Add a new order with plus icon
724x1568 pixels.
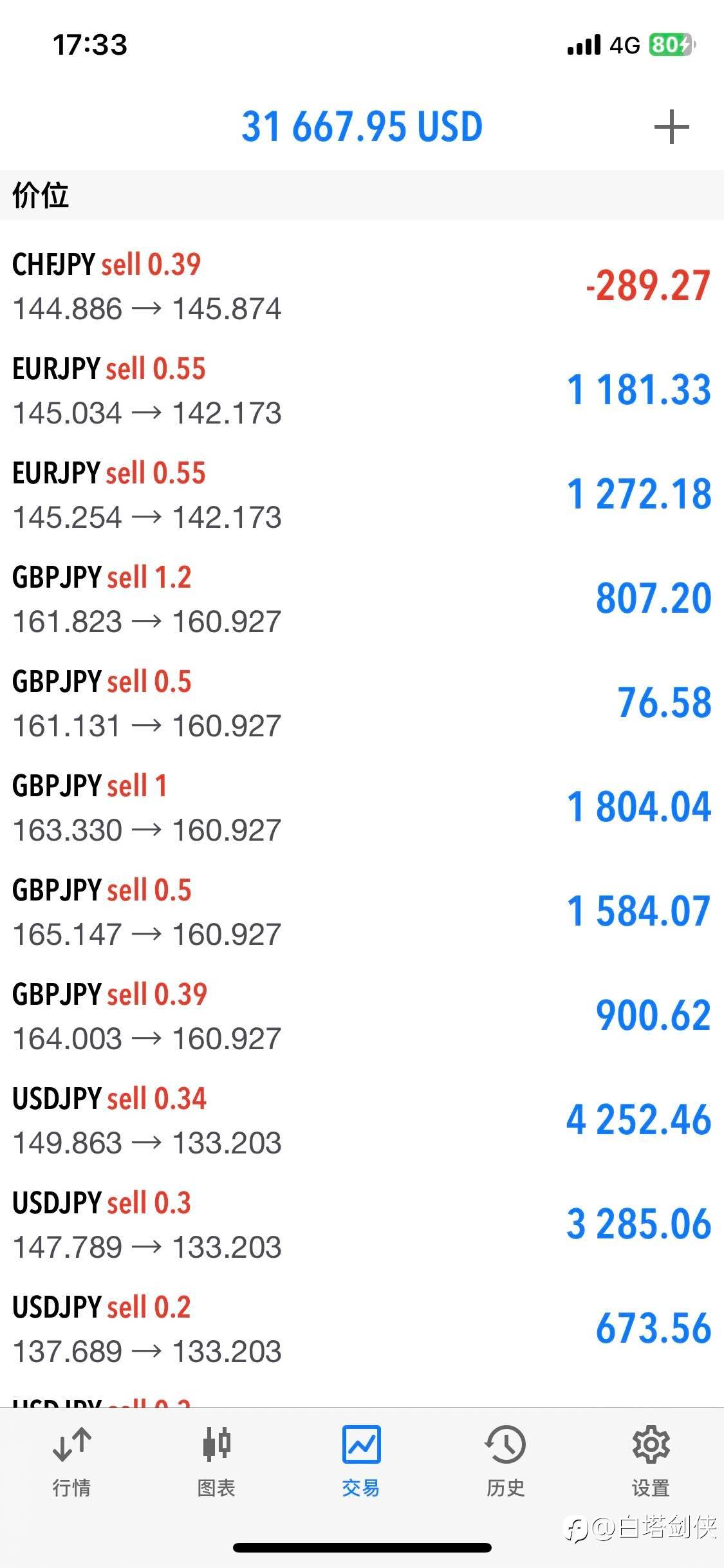[x=671, y=127]
